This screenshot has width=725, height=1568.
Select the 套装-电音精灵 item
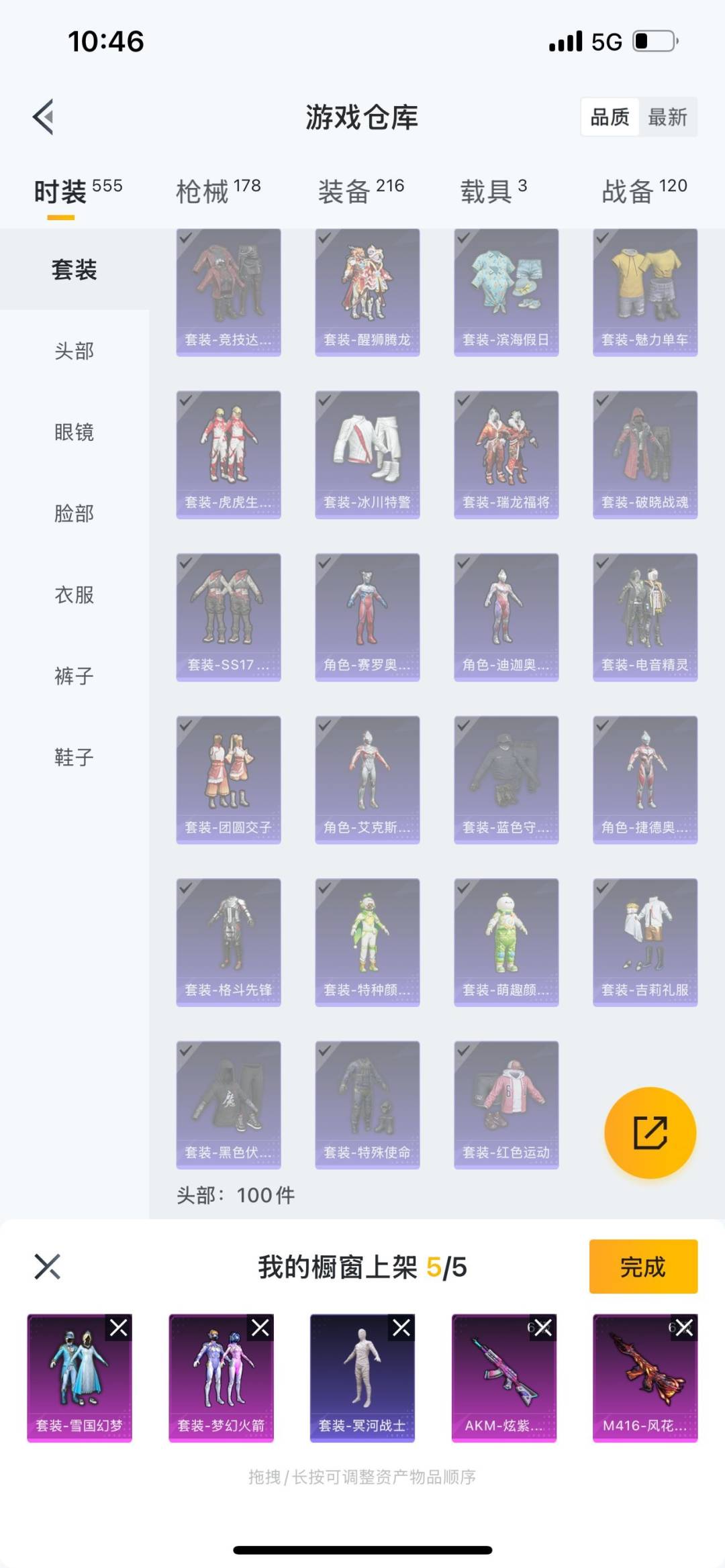pos(645,617)
